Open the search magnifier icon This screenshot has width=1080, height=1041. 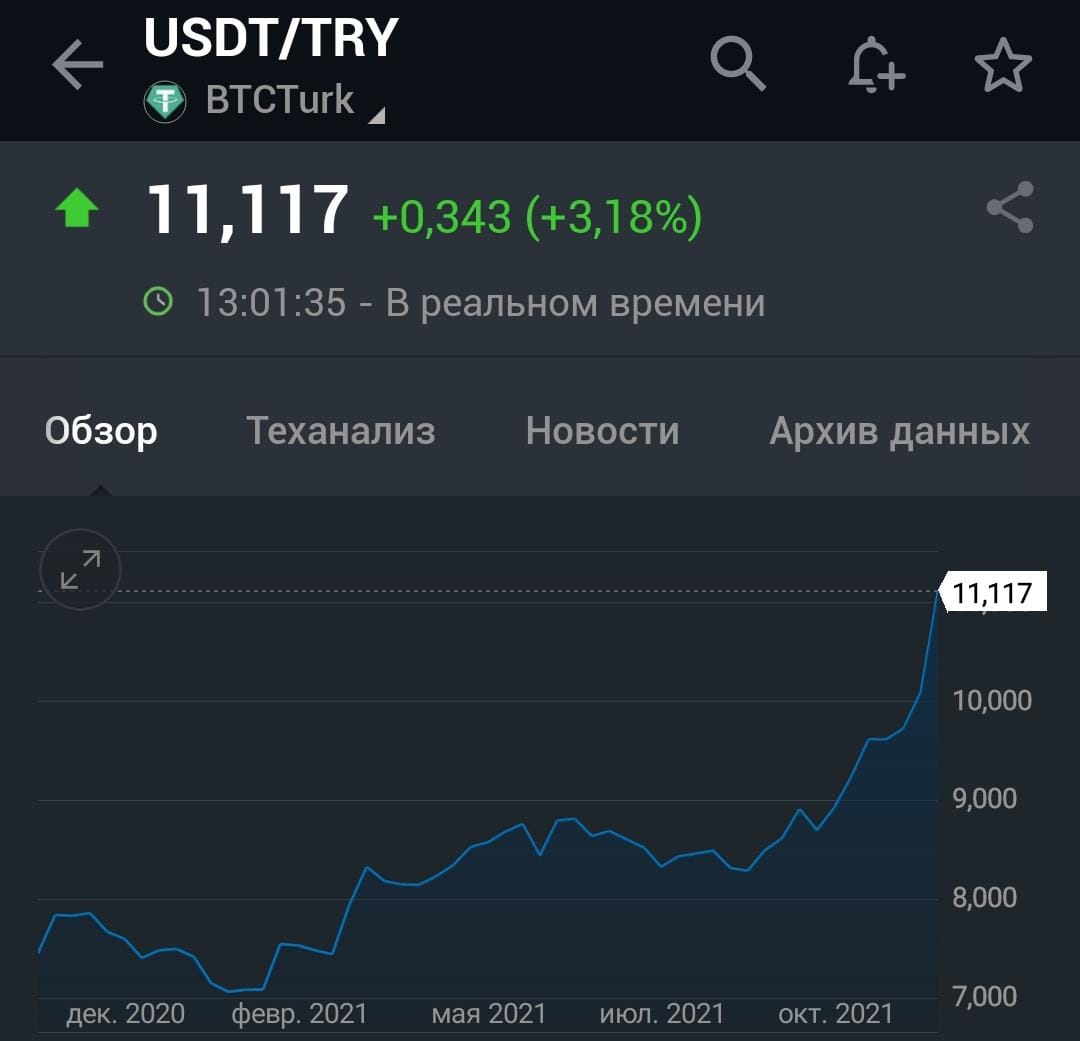[x=738, y=64]
